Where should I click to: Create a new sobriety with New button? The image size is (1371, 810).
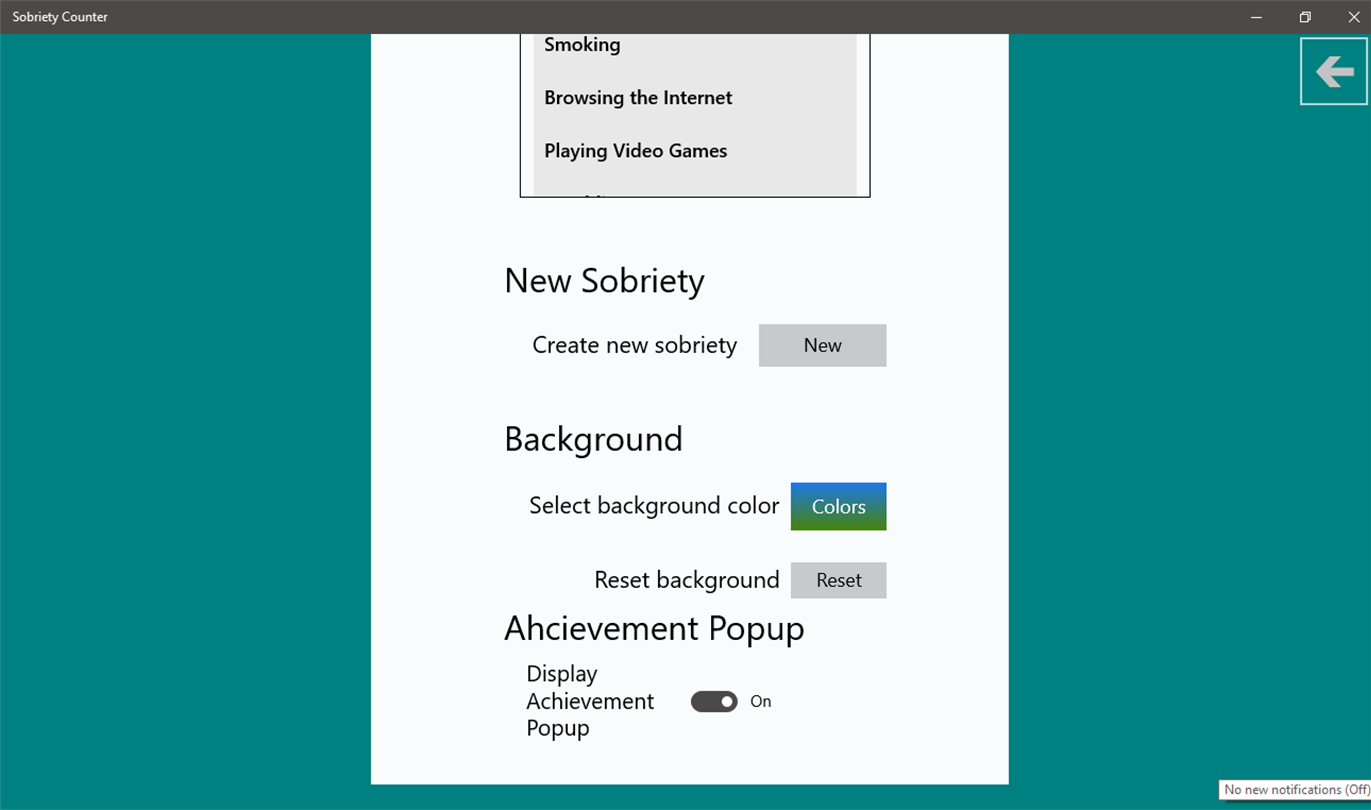click(x=822, y=345)
